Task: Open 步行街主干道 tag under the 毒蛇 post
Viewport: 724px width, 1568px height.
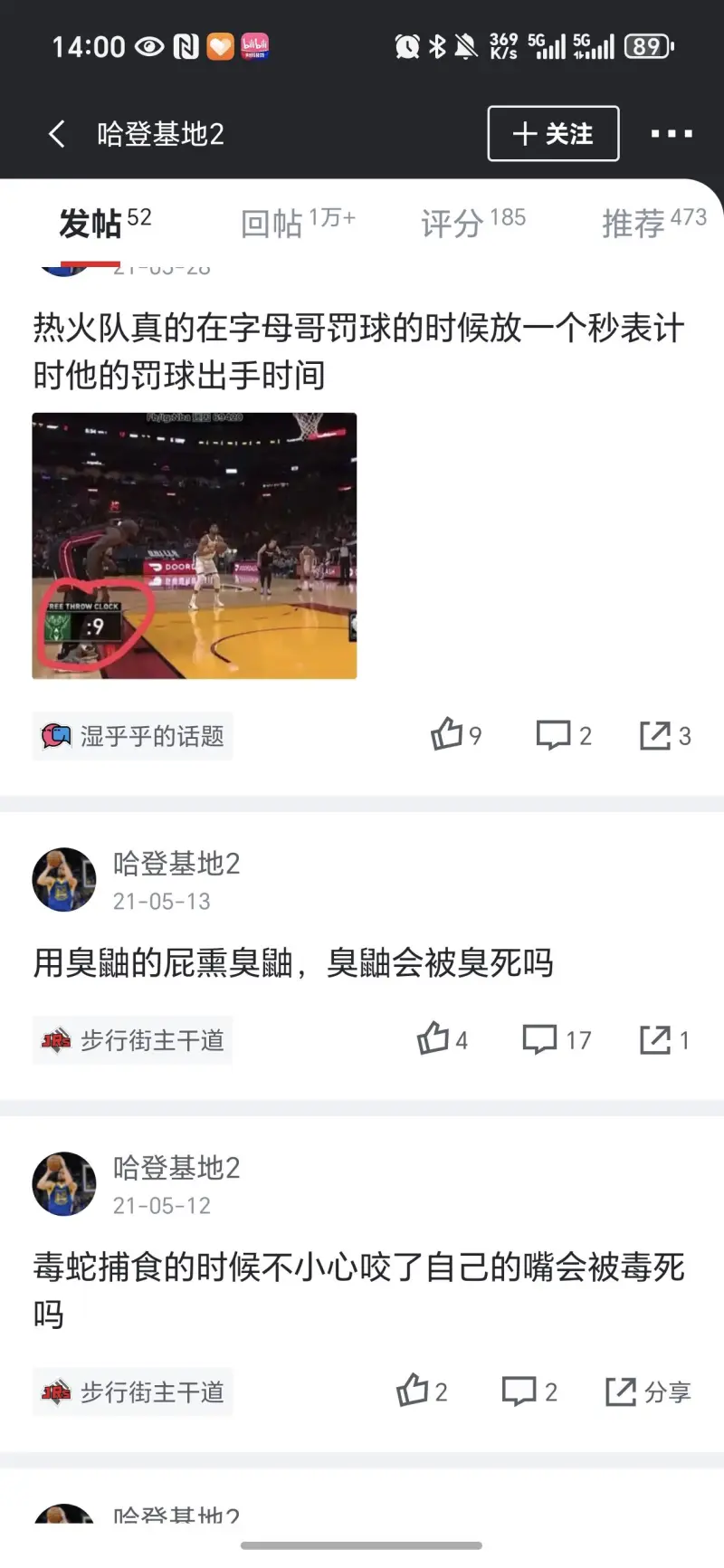Action: tap(133, 1391)
